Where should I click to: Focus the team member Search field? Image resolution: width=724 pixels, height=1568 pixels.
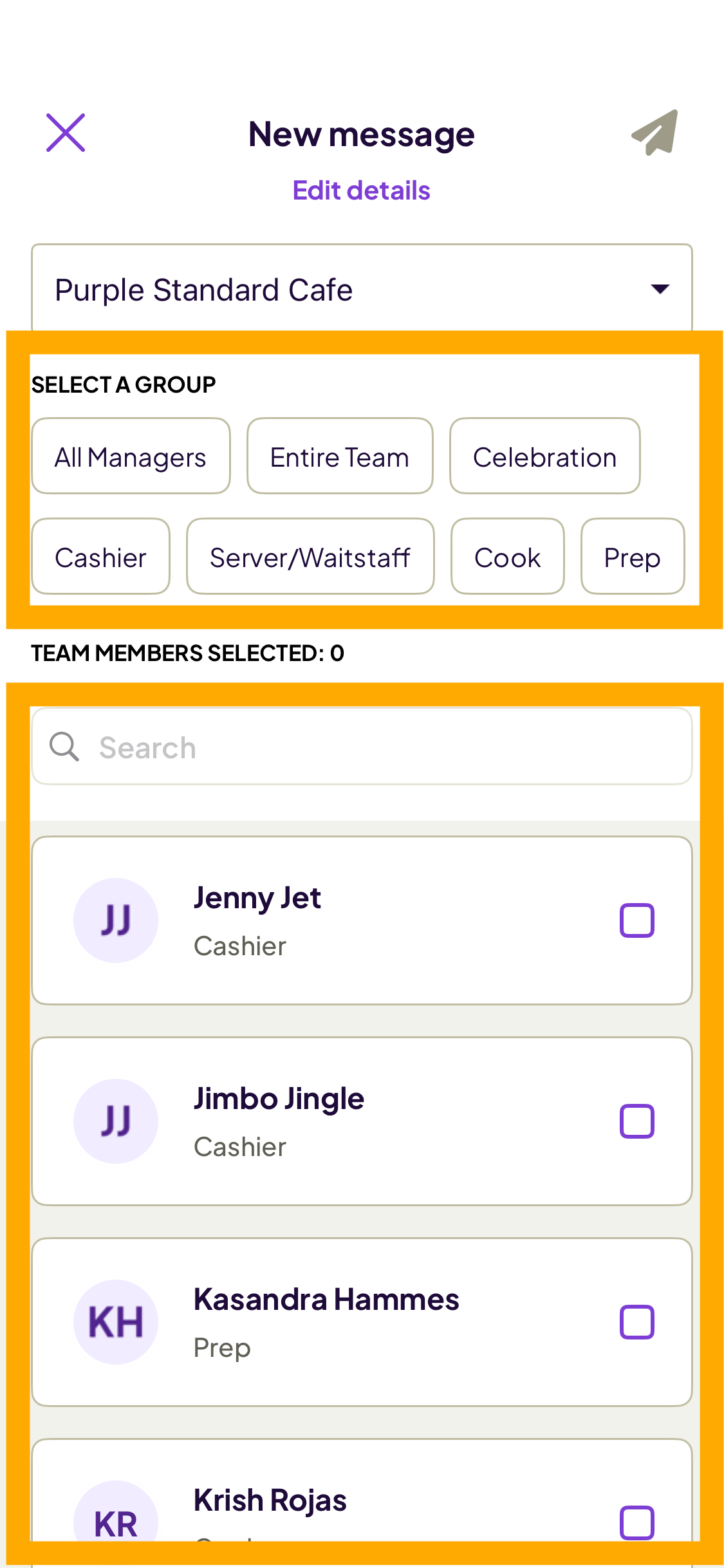pyautogui.click(x=361, y=747)
